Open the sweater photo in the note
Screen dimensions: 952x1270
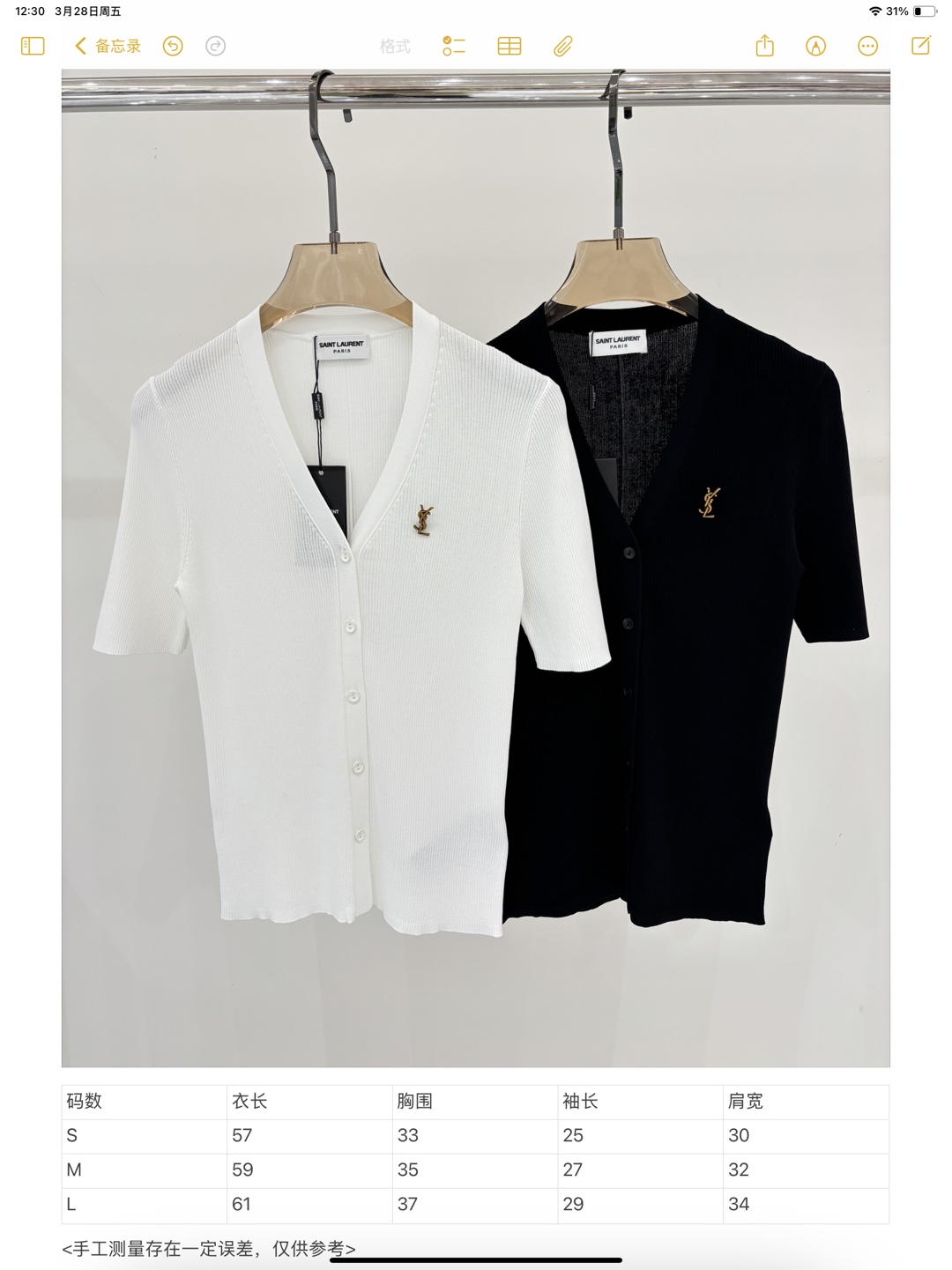pyautogui.click(x=475, y=568)
